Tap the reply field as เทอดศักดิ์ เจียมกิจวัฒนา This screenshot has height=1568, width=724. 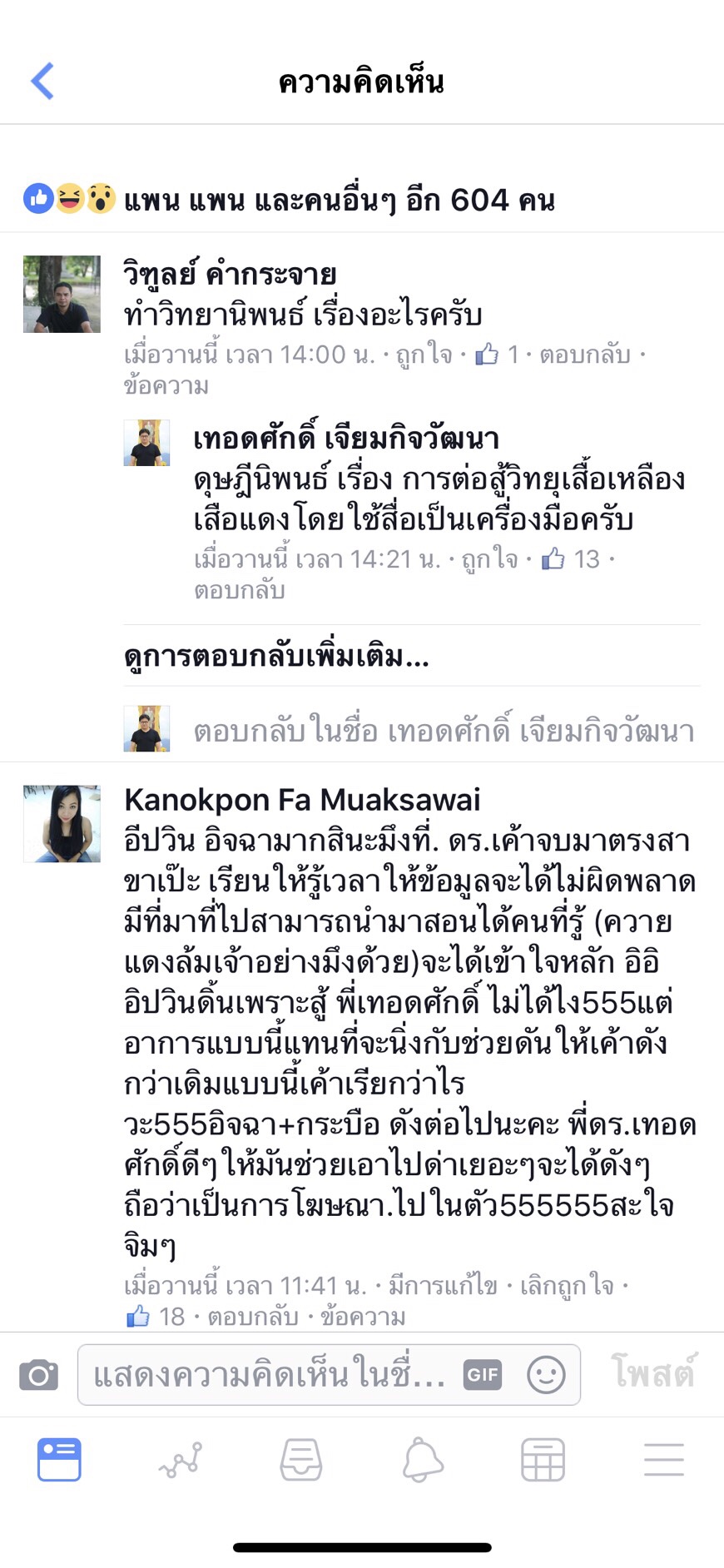click(x=443, y=731)
